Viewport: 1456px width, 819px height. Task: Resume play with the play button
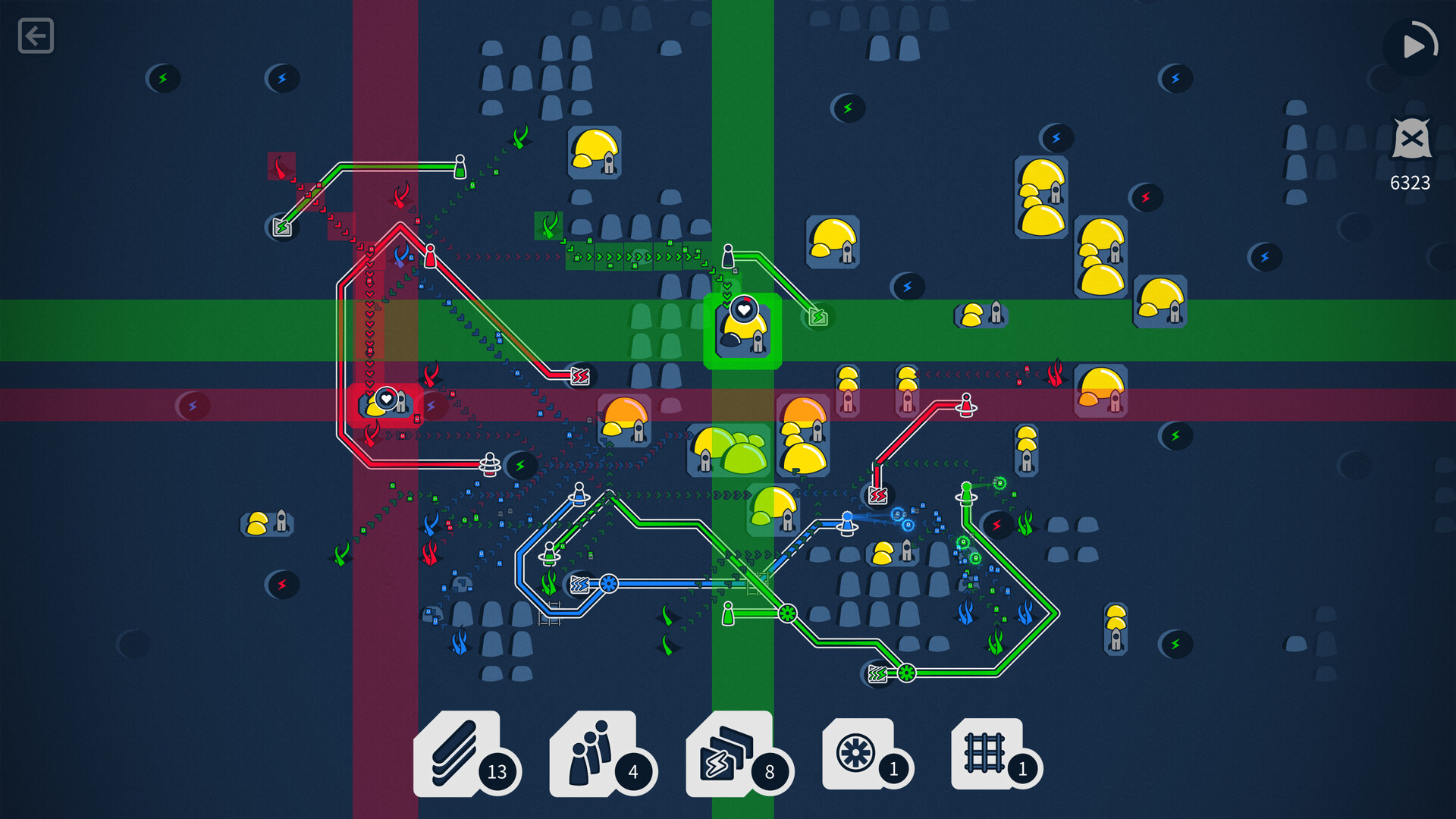[x=1411, y=47]
